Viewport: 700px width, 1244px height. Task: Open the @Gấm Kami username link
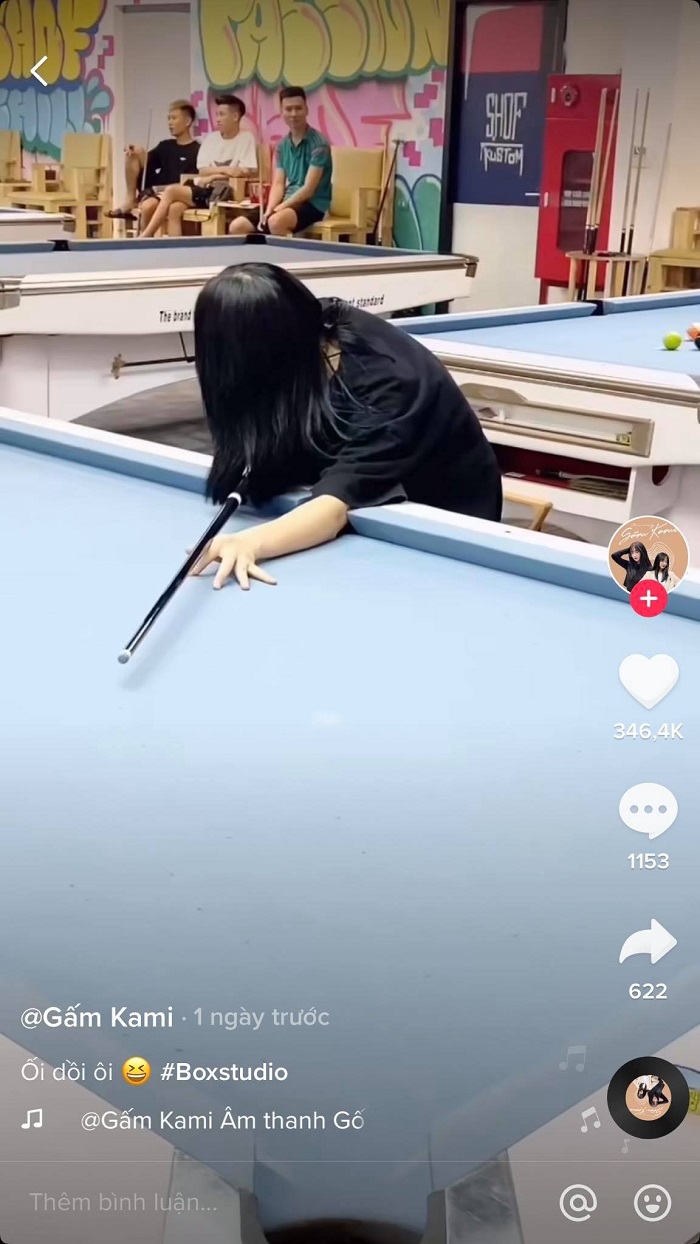[97, 1018]
